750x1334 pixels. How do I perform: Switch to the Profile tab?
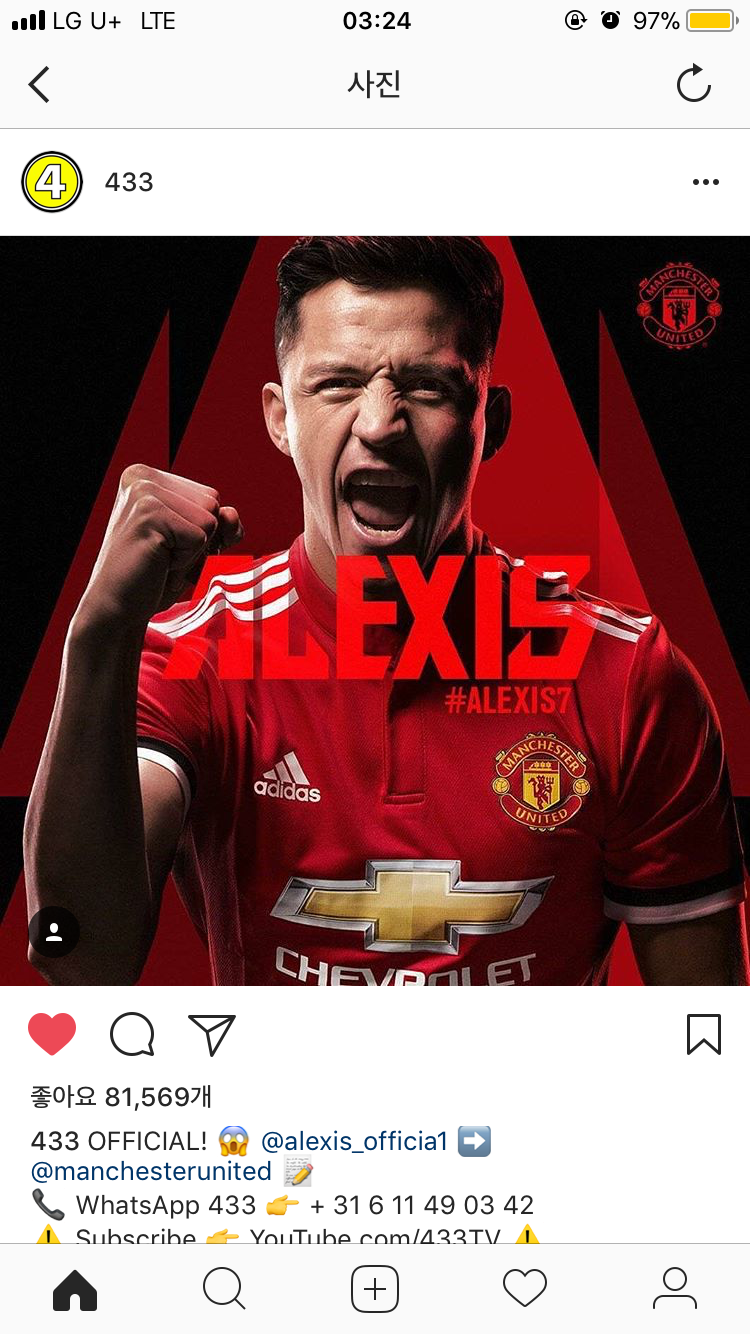[675, 1289]
